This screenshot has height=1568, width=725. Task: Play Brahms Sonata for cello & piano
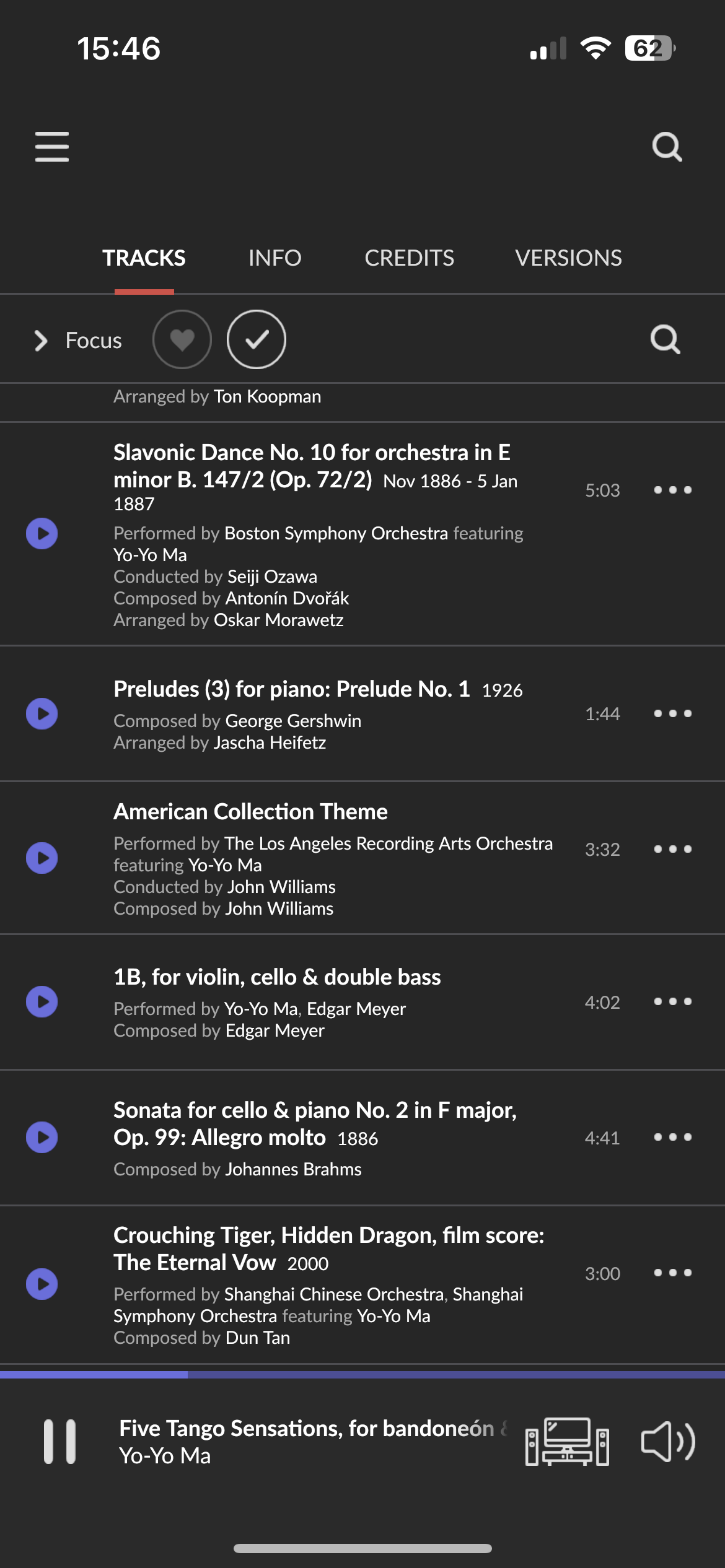42,1137
